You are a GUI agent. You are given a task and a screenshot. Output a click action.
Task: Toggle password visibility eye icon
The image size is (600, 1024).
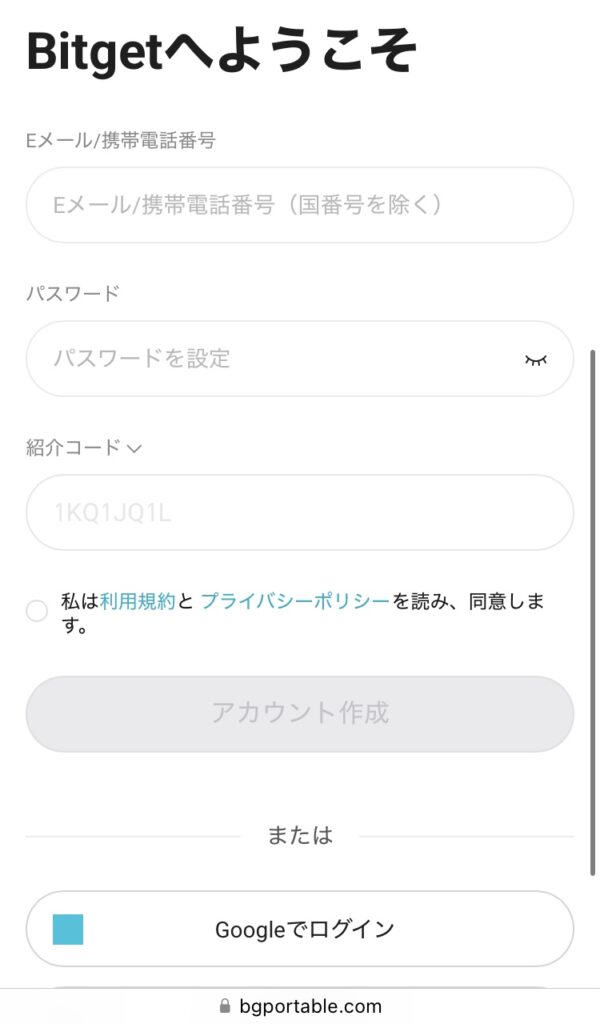tap(536, 359)
